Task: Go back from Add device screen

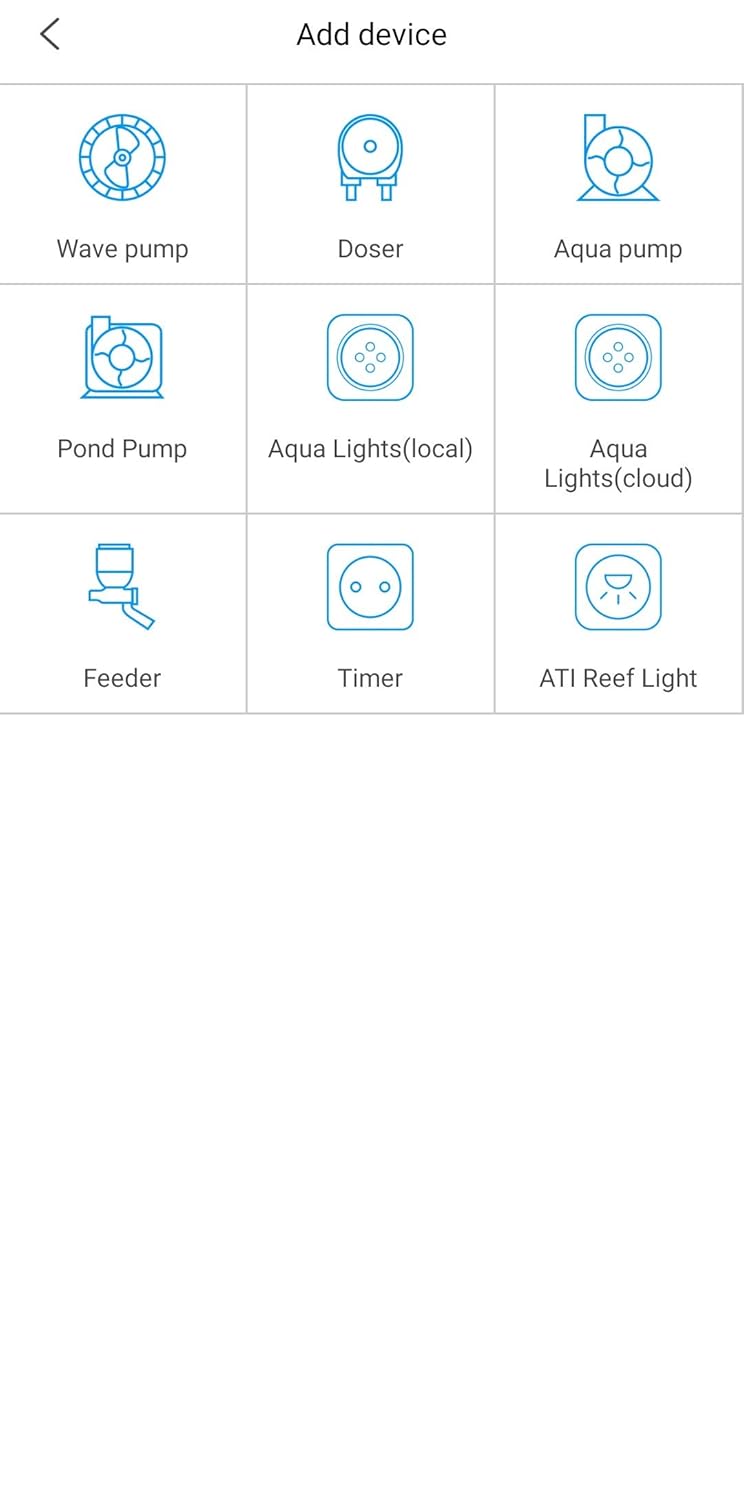Action: 50,34
